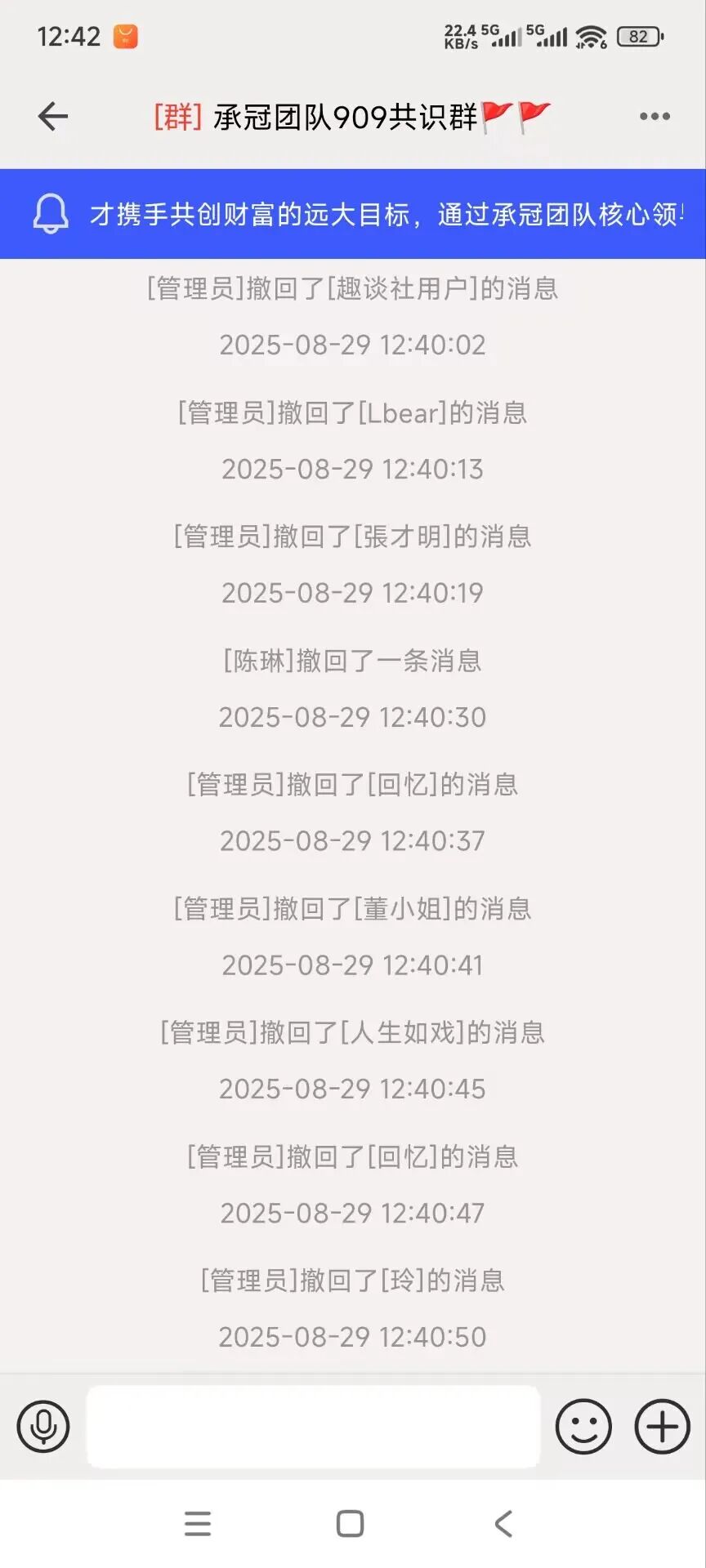This screenshot has height=1568, width=706.
Task: Open the three-dot more options menu
Action: coord(655,117)
